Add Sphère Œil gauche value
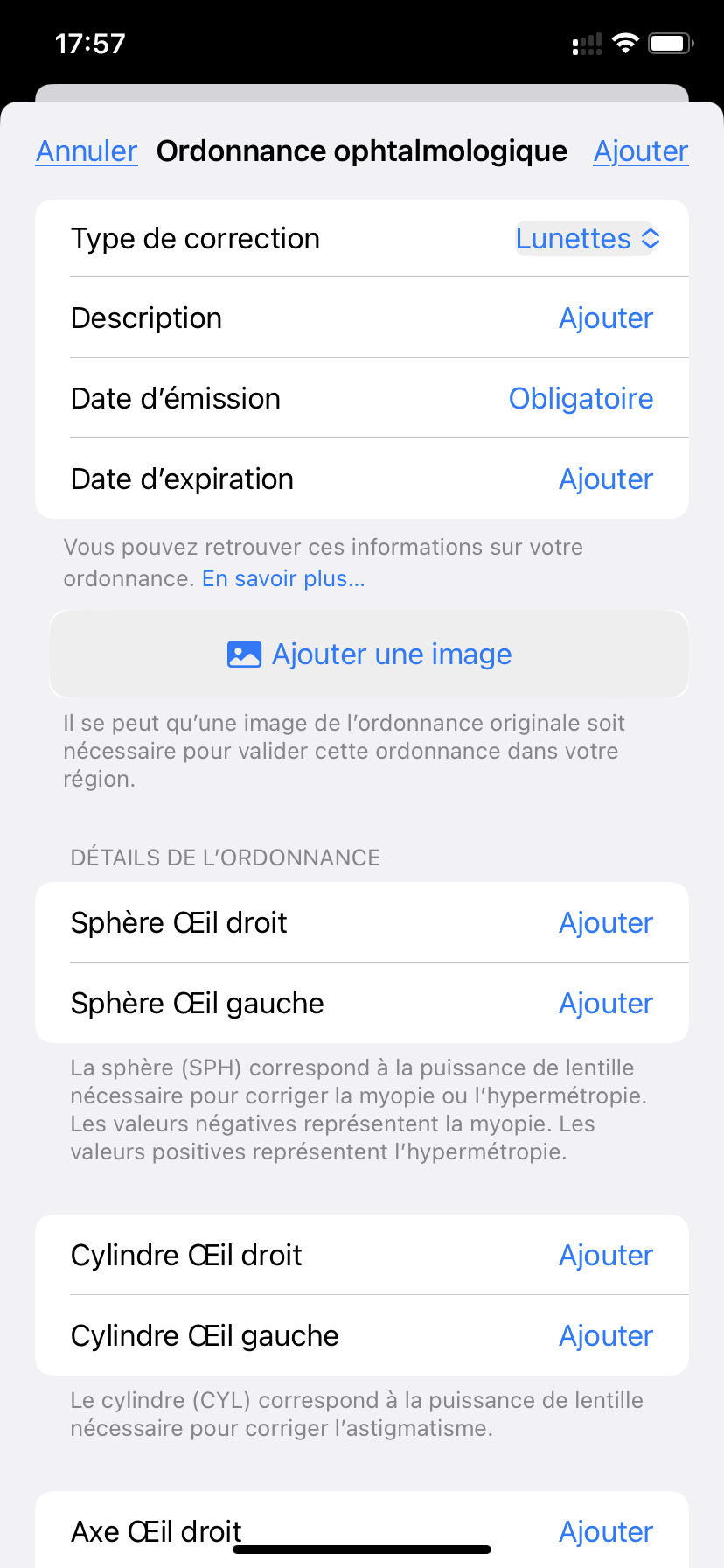The height and width of the screenshot is (1568, 724). [x=362, y=1003]
